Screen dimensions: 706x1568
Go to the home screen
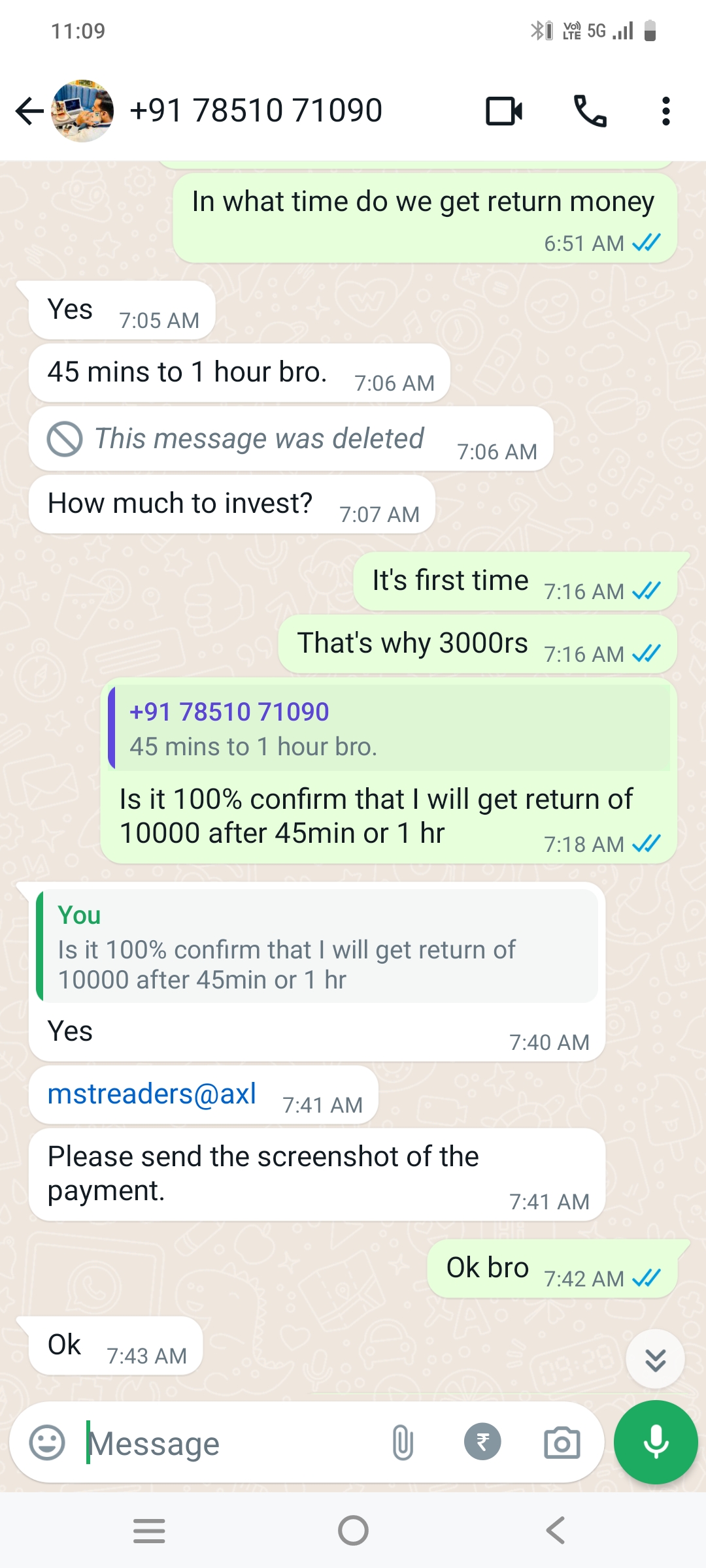pyautogui.click(x=353, y=1530)
